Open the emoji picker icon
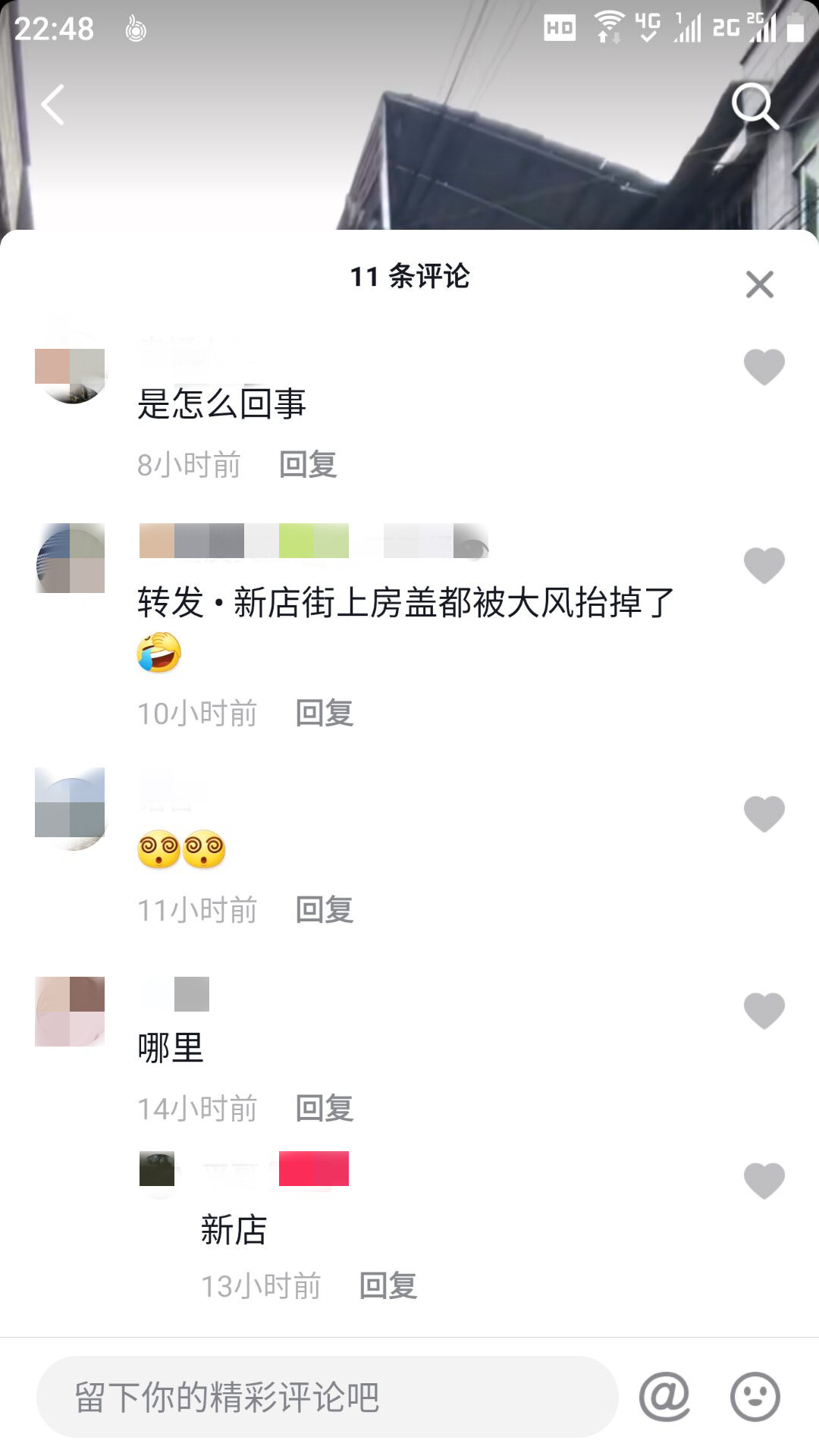 point(755,1396)
